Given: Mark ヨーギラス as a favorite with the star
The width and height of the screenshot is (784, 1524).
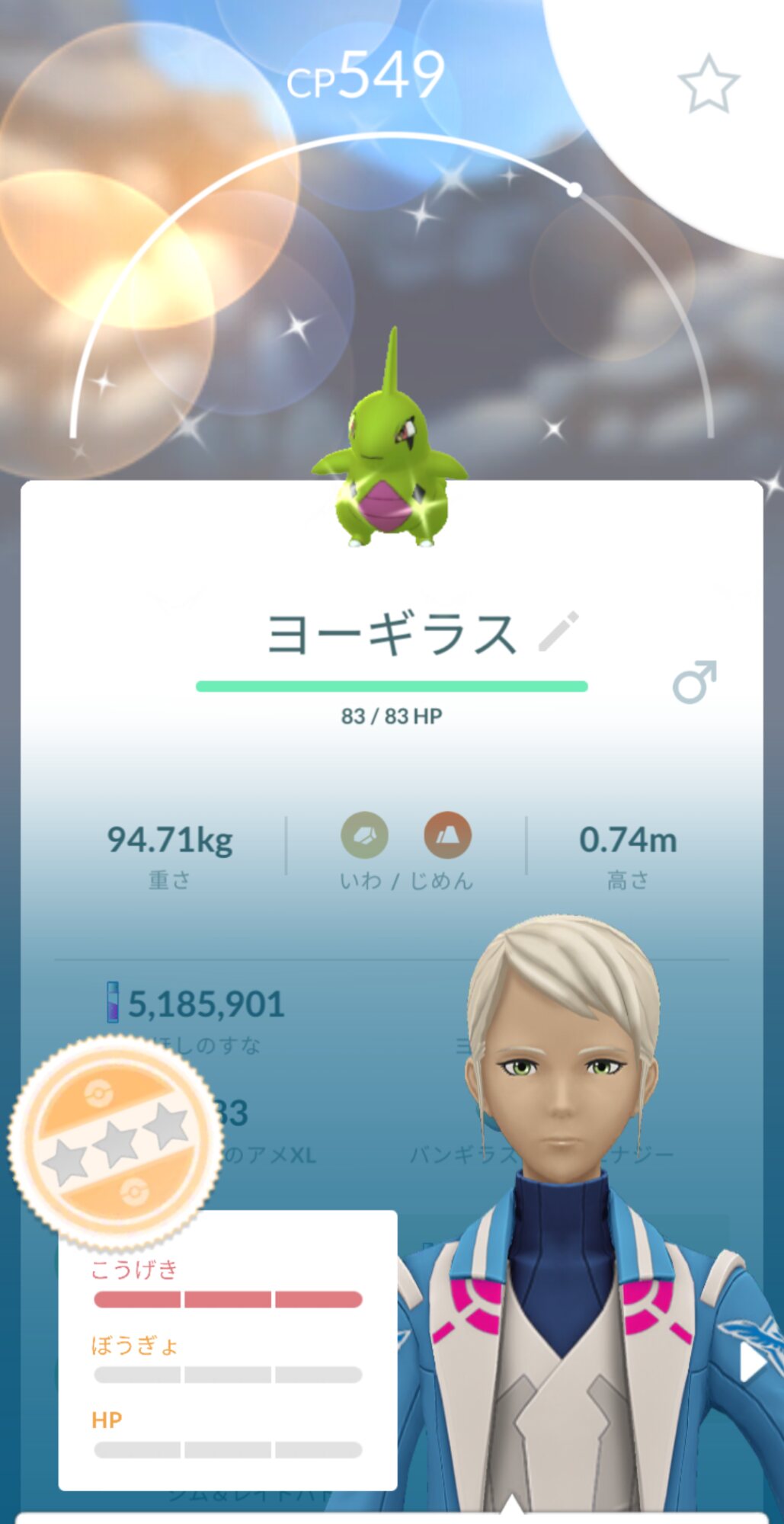Looking at the screenshot, I should coord(709,84).
